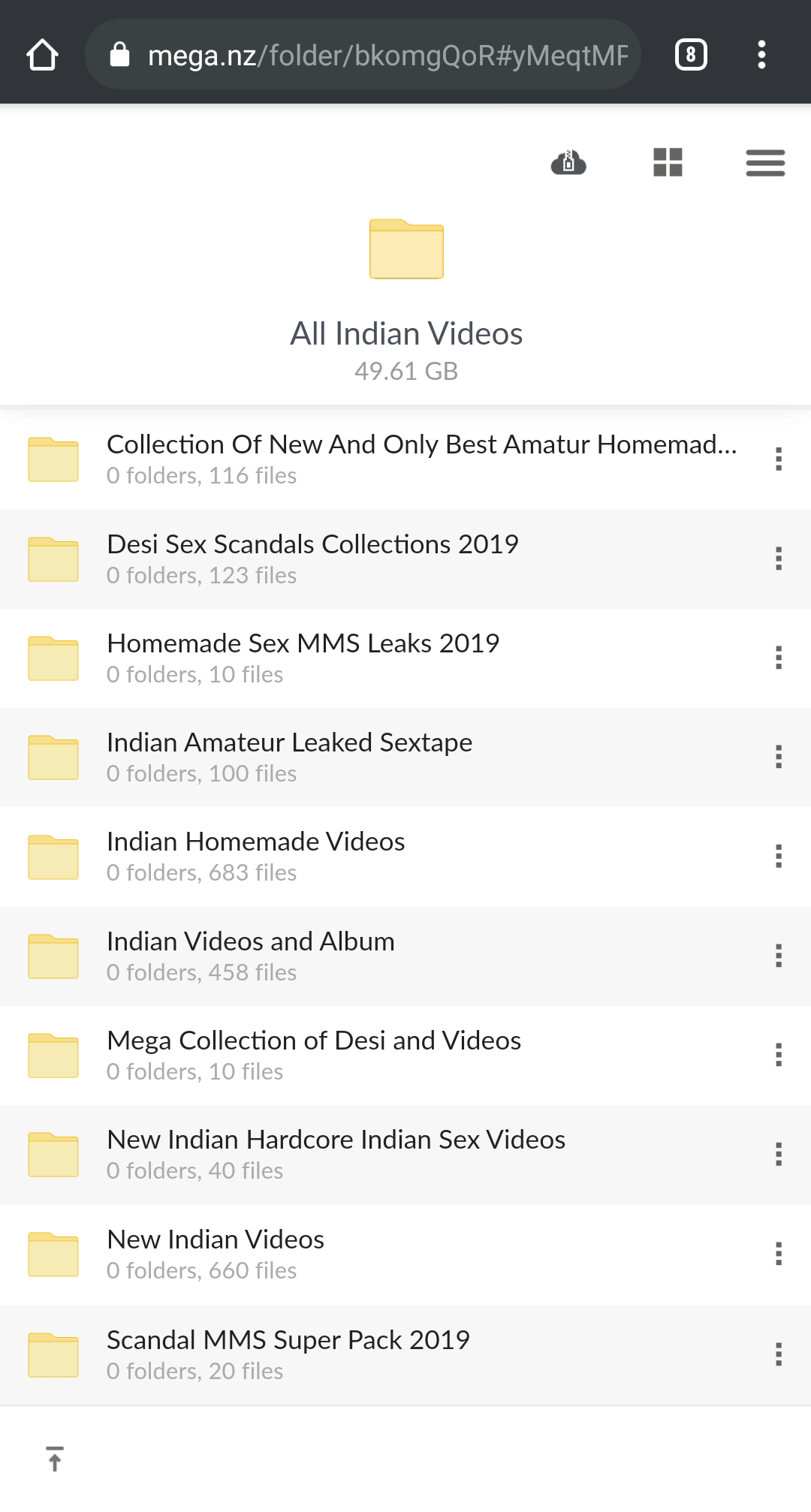Image resolution: width=811 pixels, height=1512 pixels.
Task: Switch to grid view
Action: pos(668,162)
